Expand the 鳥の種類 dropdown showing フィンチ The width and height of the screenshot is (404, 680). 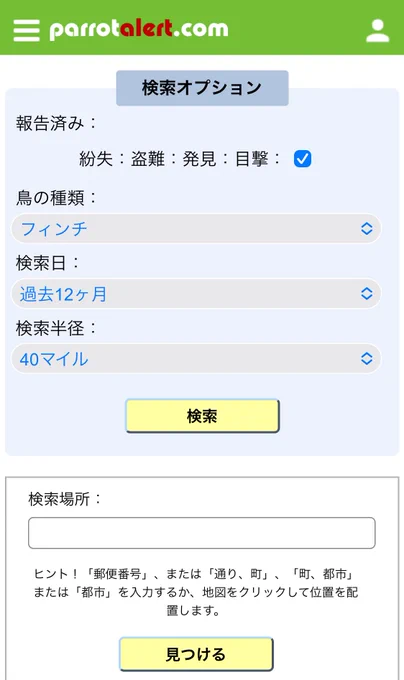click(x=196, y=229)
